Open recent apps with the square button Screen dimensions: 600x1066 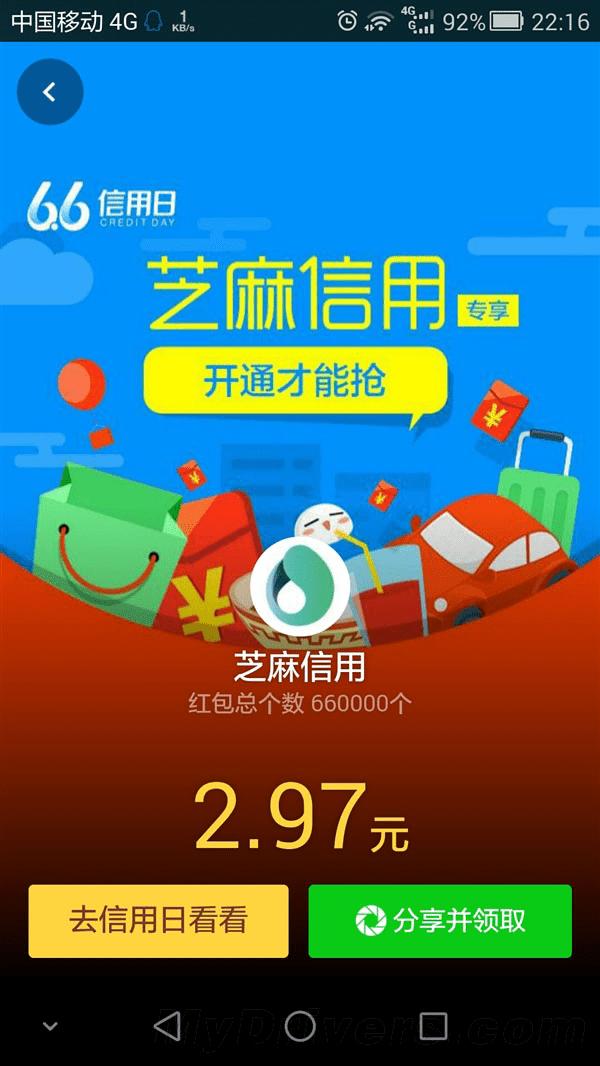433,1026
